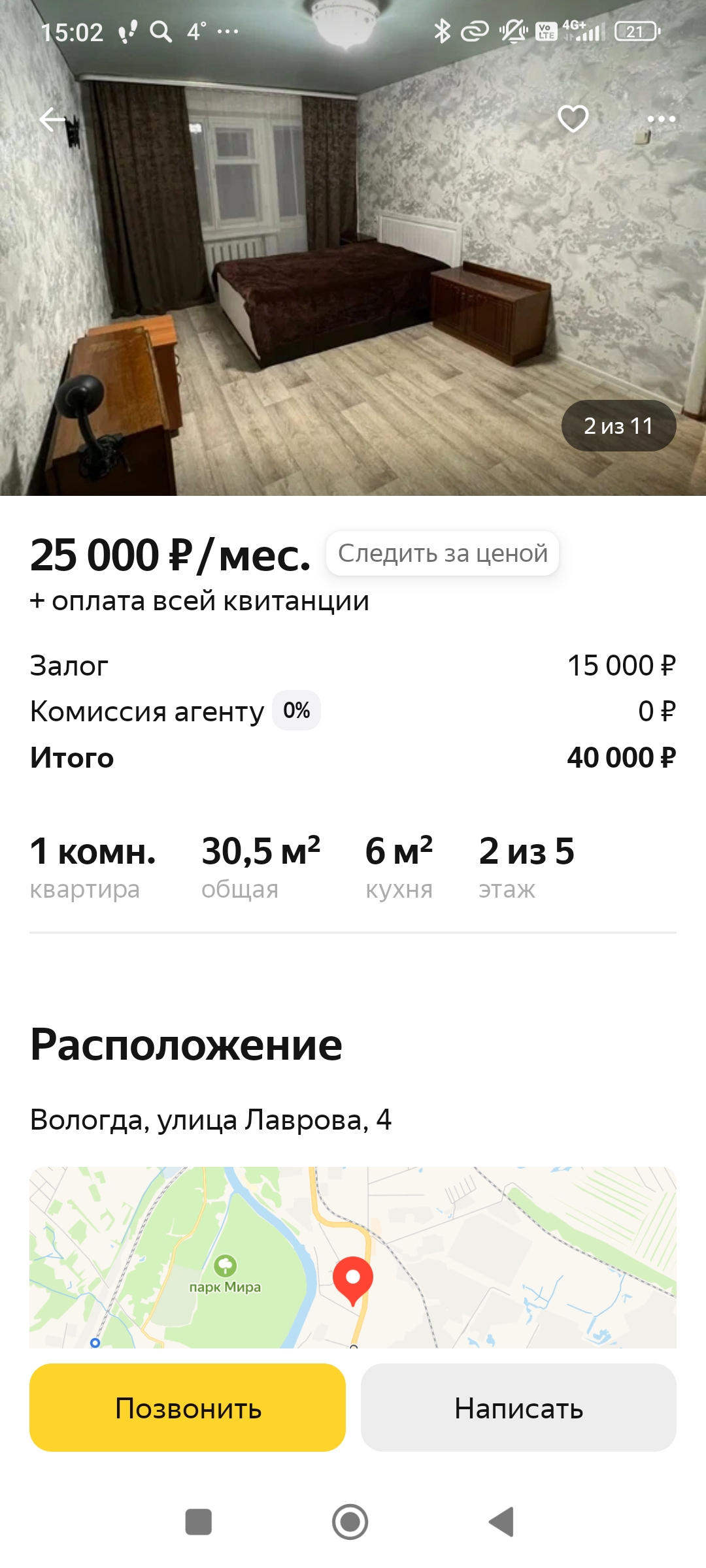706x1568 pixels.
Task: Open the system recent apps view
Action: pos(199,1522)
